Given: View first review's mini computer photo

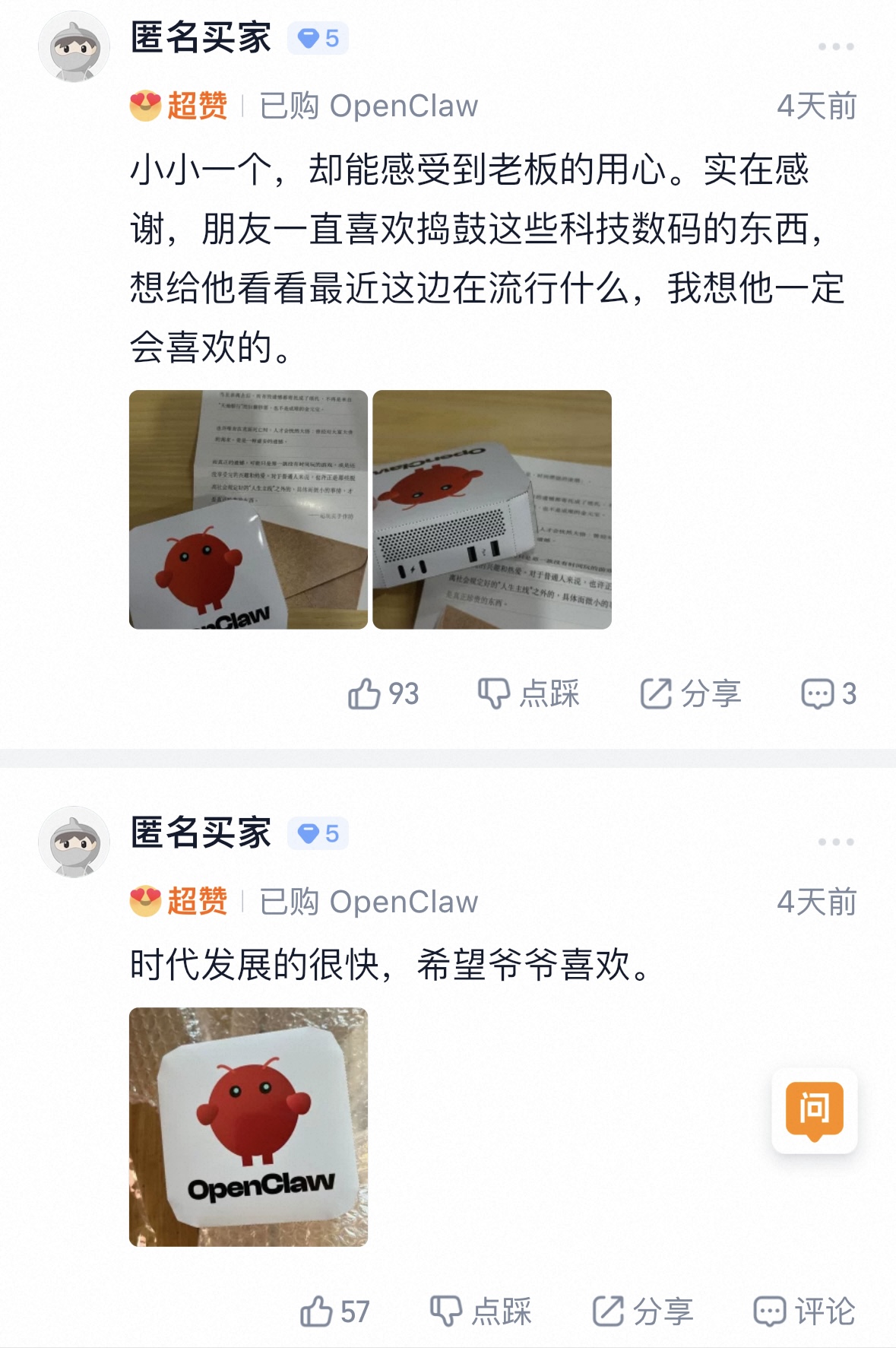Looking at the screenshot, I should 492,509.
